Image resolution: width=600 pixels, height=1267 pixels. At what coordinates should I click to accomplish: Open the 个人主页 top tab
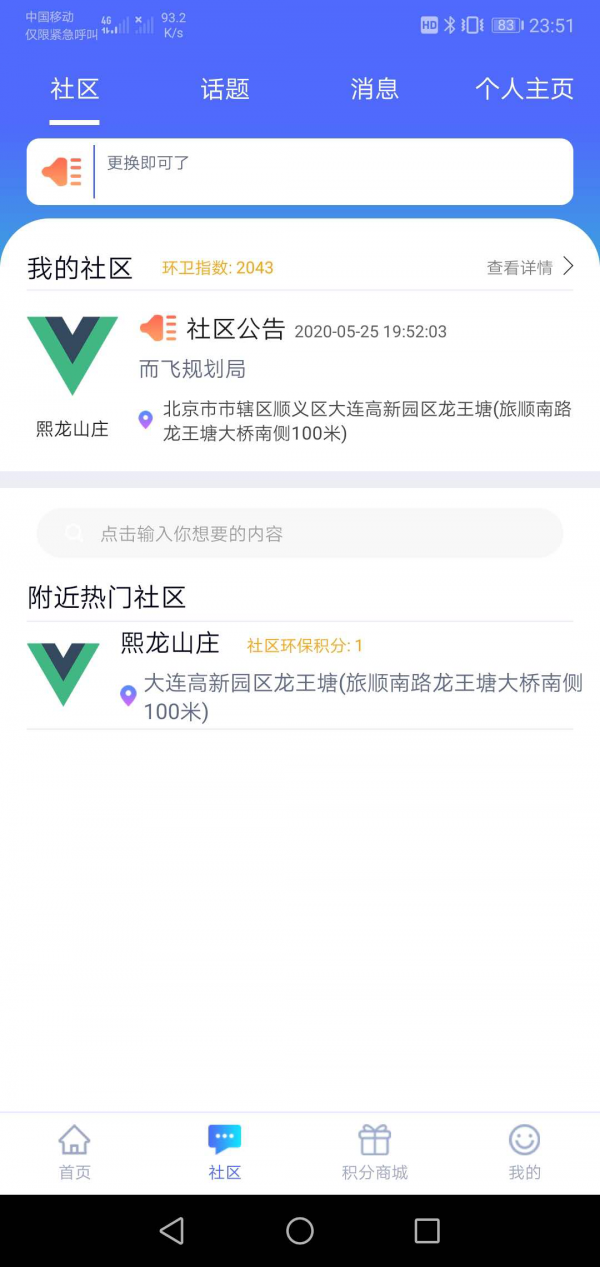524,89
